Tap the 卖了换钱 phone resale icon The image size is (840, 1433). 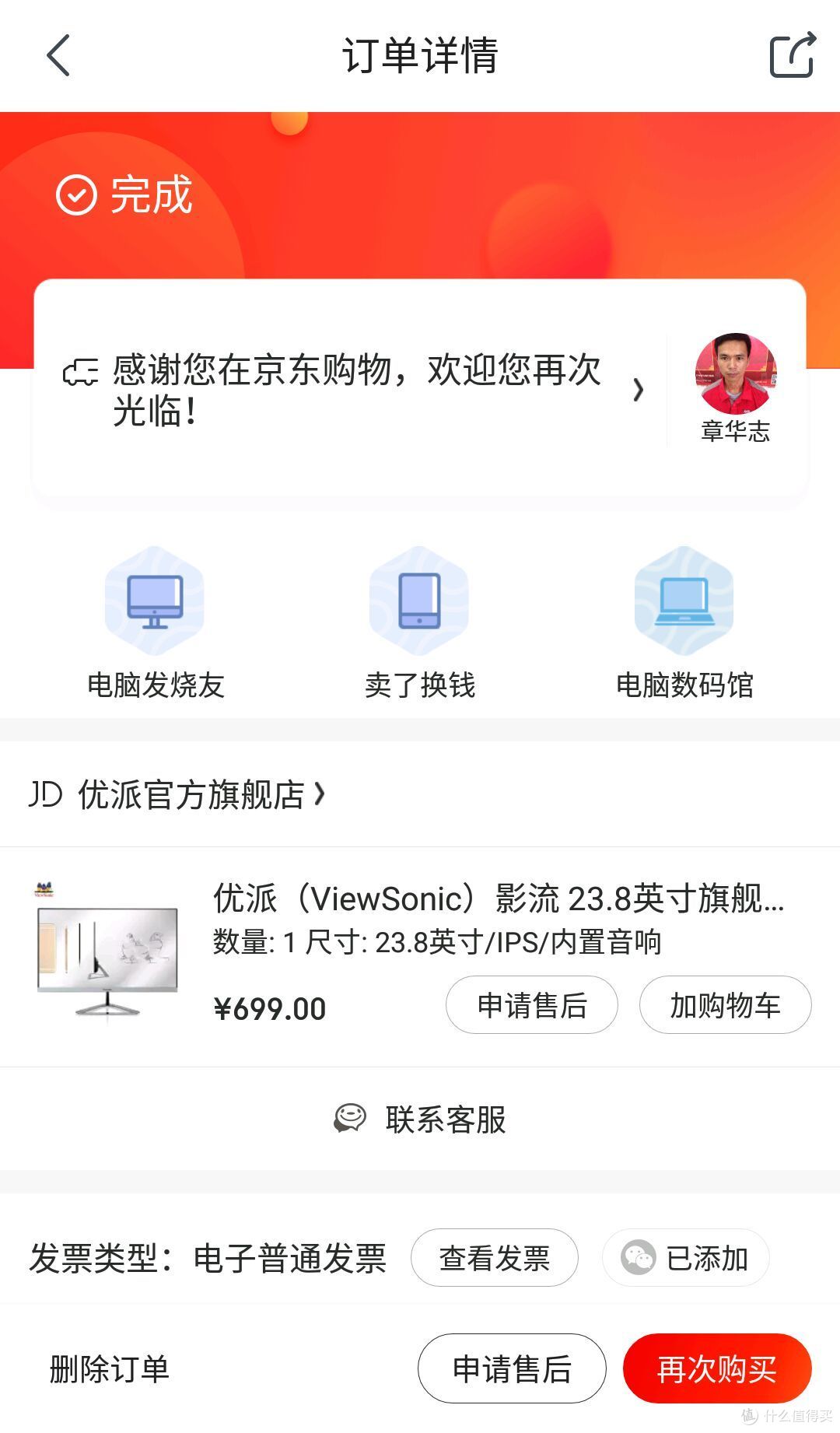tap(418, 615)
